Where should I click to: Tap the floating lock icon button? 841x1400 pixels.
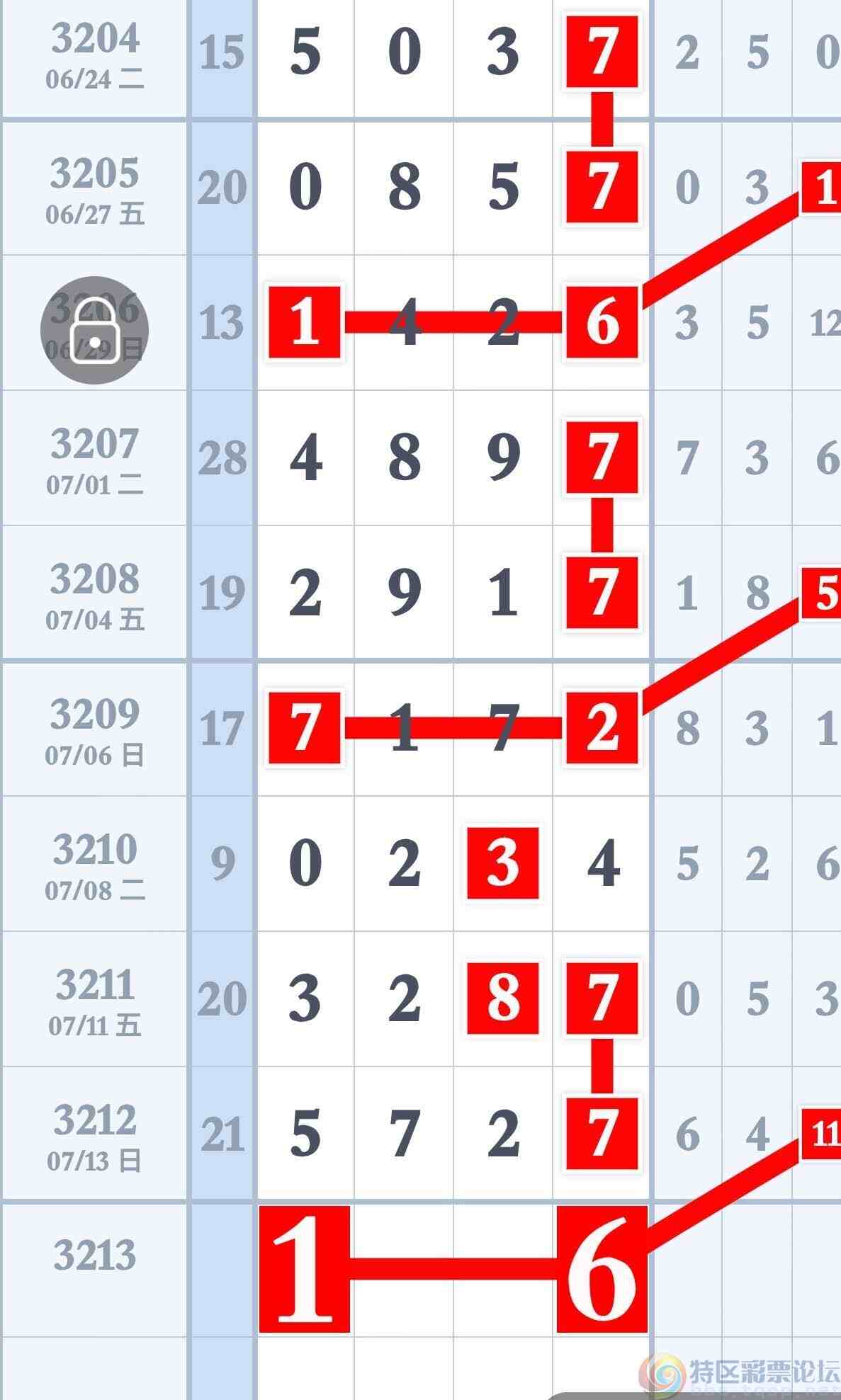pyautogui.click(x=94, y=331)
